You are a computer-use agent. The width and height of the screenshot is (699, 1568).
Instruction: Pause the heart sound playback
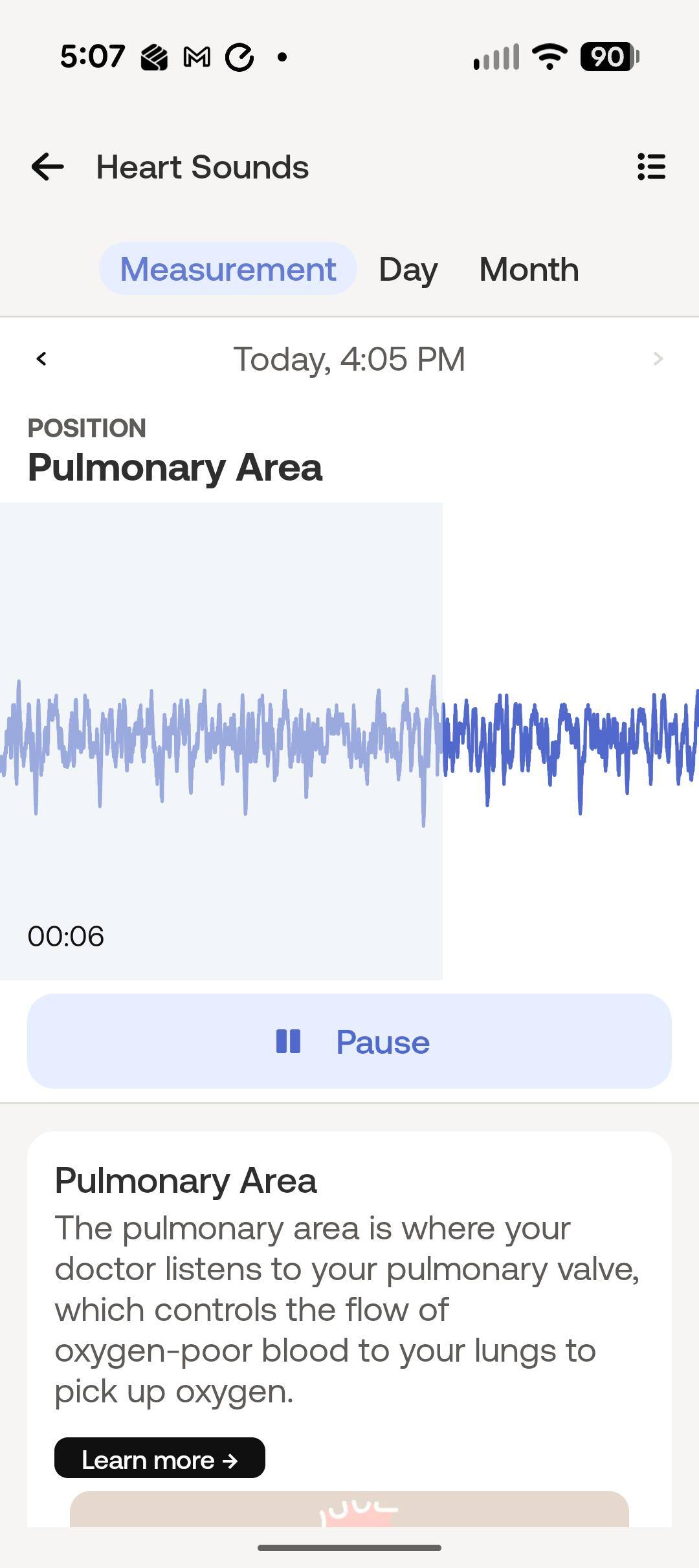(x=349, y=1041)
